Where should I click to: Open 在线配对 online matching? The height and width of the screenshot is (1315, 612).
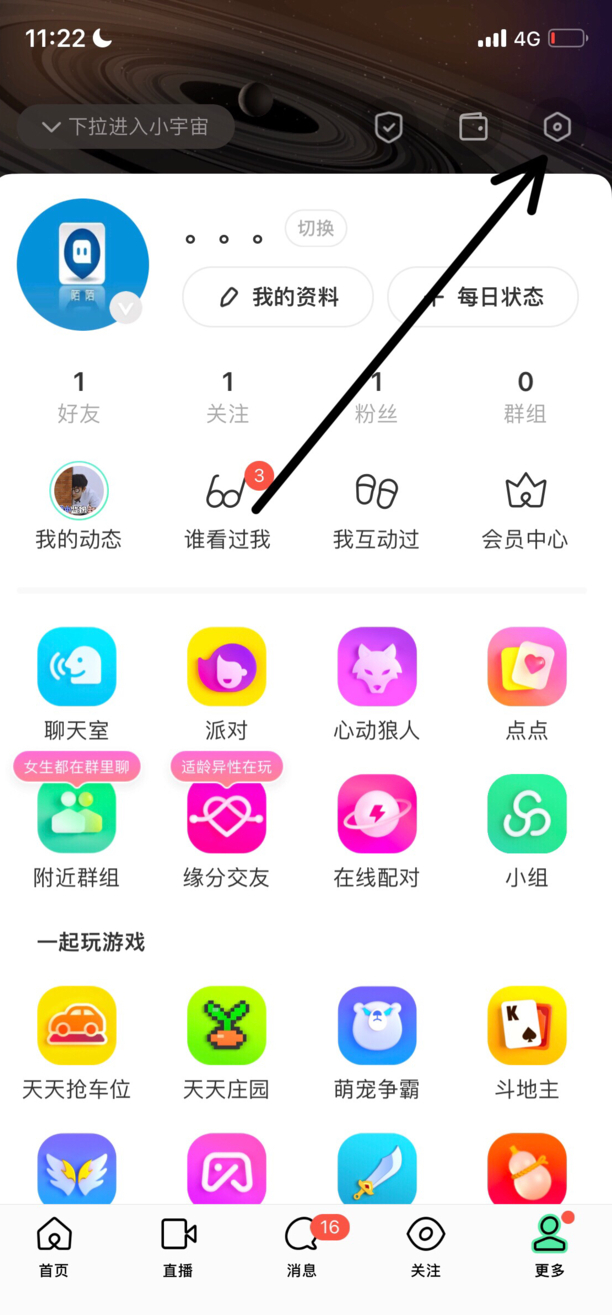pos(376,831)
